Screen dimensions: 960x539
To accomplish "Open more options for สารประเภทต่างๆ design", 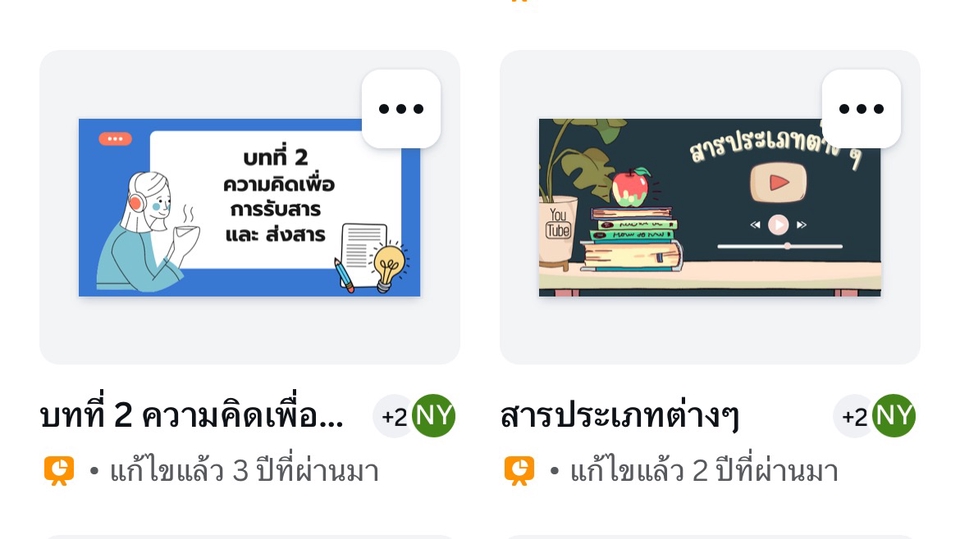I will point(861,109).
